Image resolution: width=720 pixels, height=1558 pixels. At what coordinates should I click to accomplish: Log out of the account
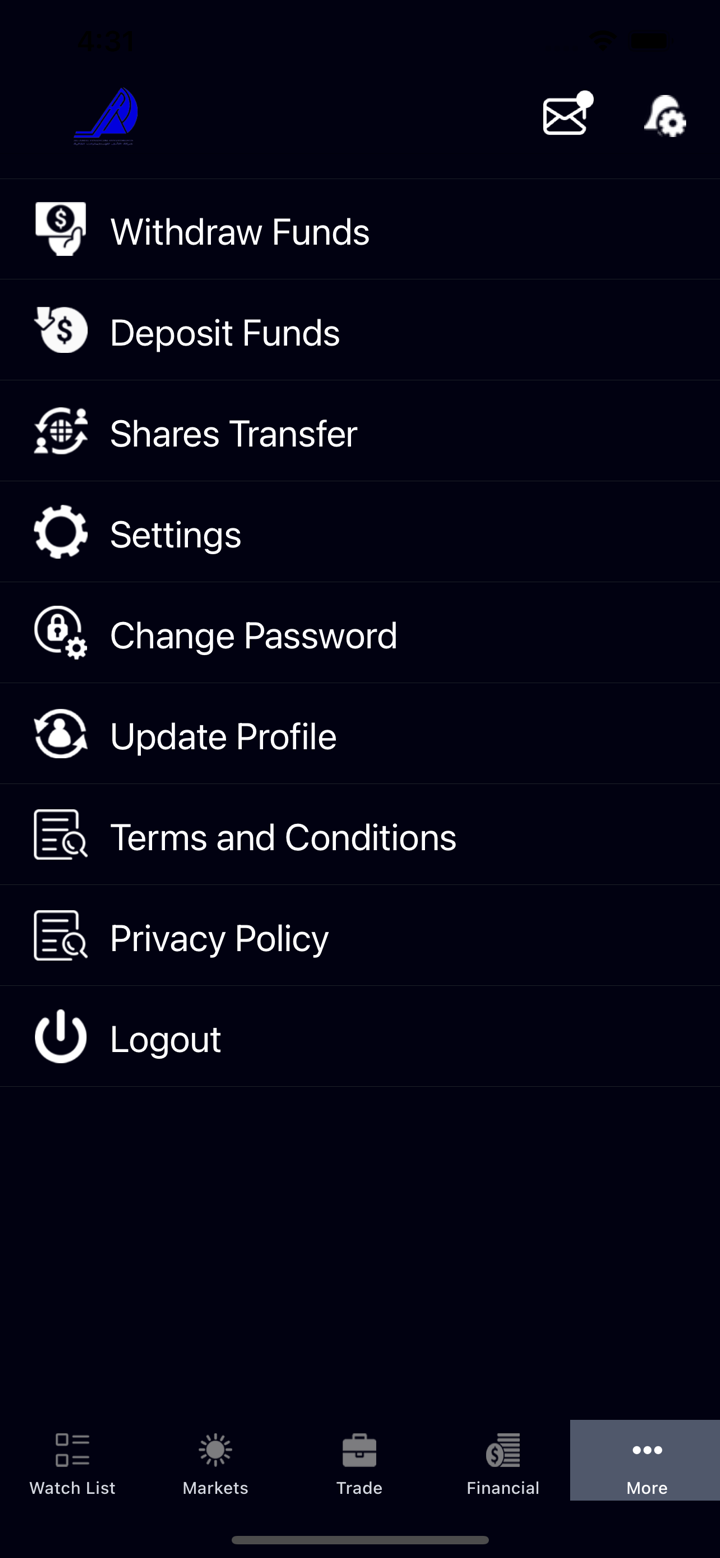(x=165, y=1039)
